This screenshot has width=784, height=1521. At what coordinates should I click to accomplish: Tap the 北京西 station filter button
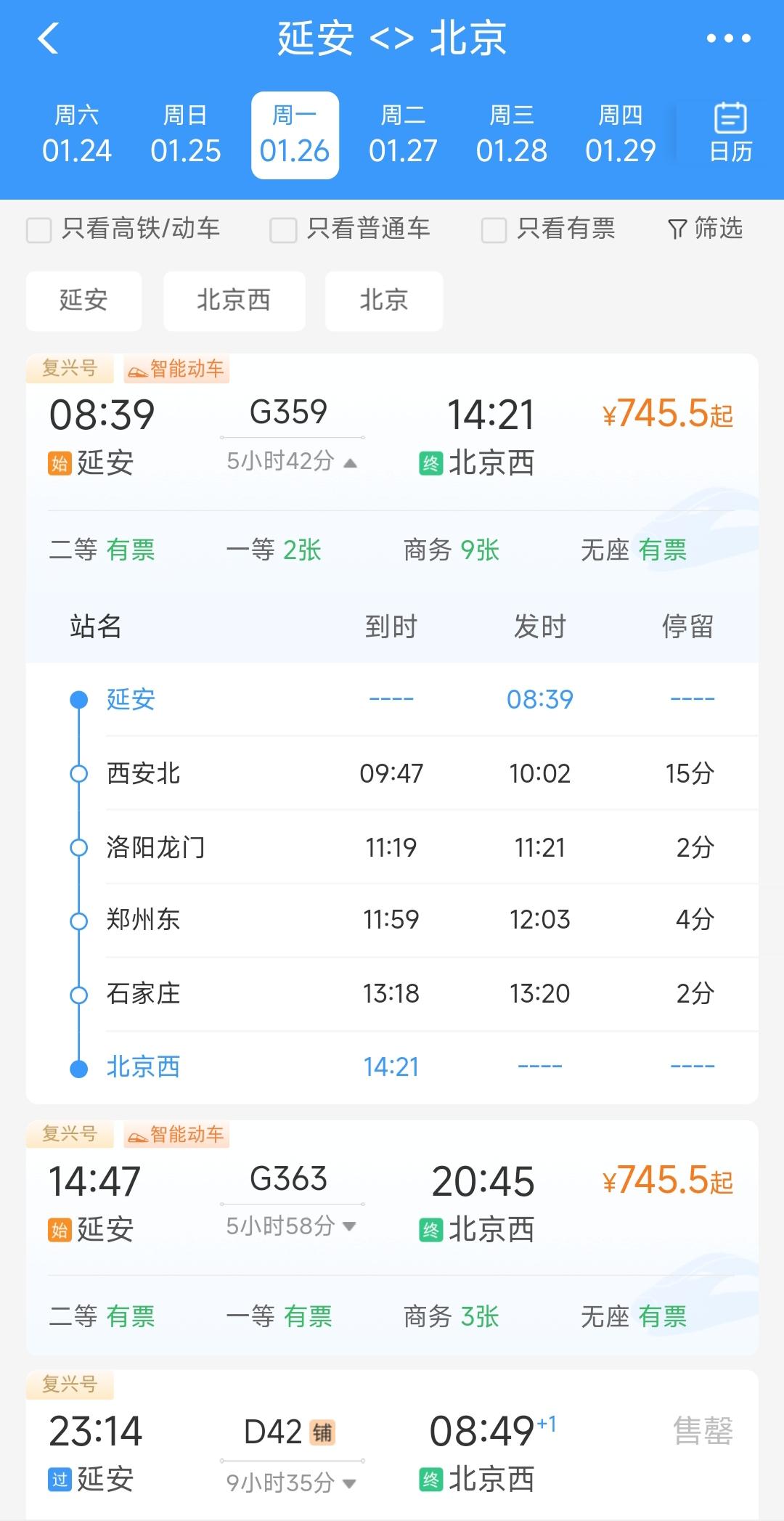click(234, 301)
